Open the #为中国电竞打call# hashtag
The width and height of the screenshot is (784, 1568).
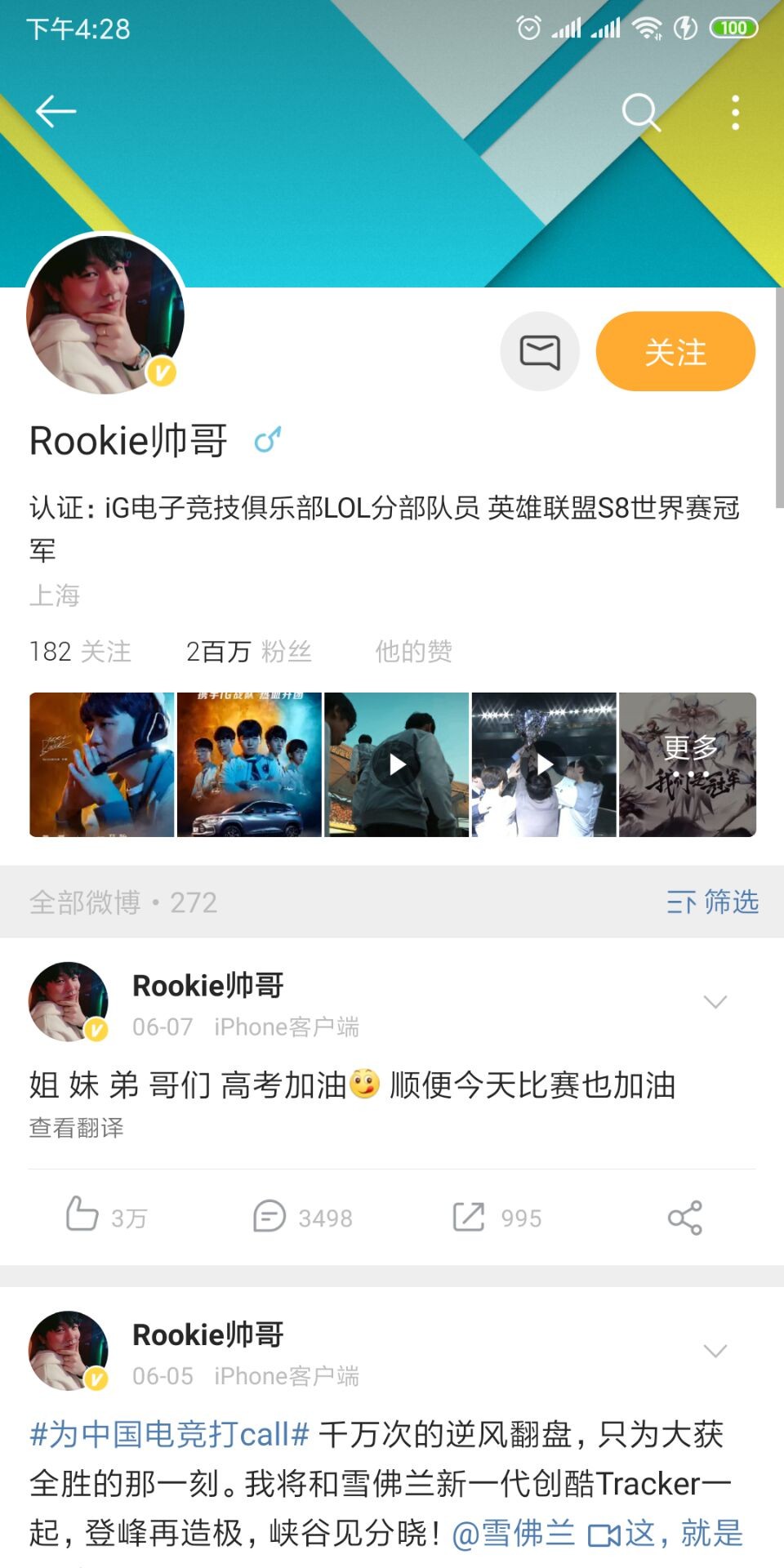[169, 1435]
